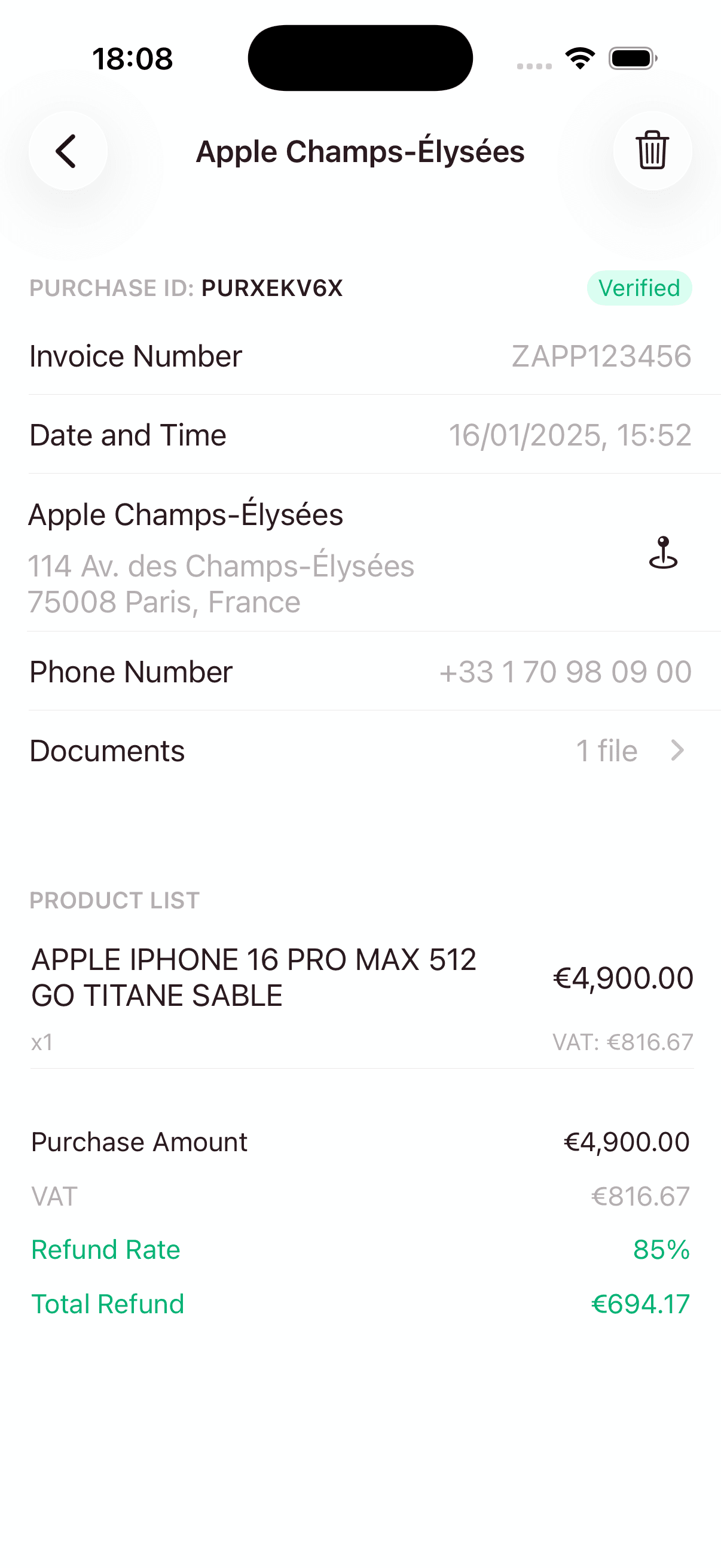The width and height of the screenshot is (721, 1568).
Task: Open the Documents row showing 1 file
Action: click(360, 751)
